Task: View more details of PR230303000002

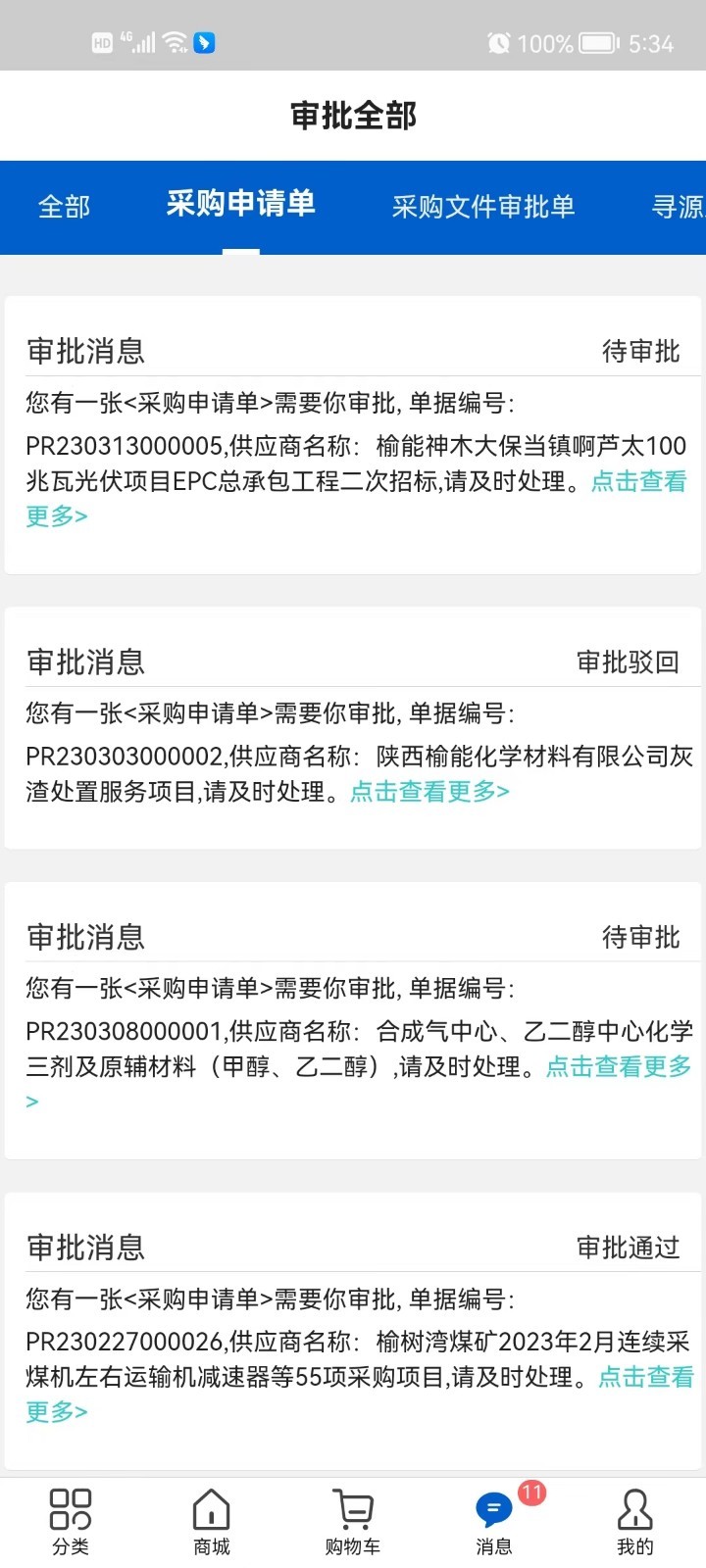Action: pyautogui.click(x=429, y=791)
